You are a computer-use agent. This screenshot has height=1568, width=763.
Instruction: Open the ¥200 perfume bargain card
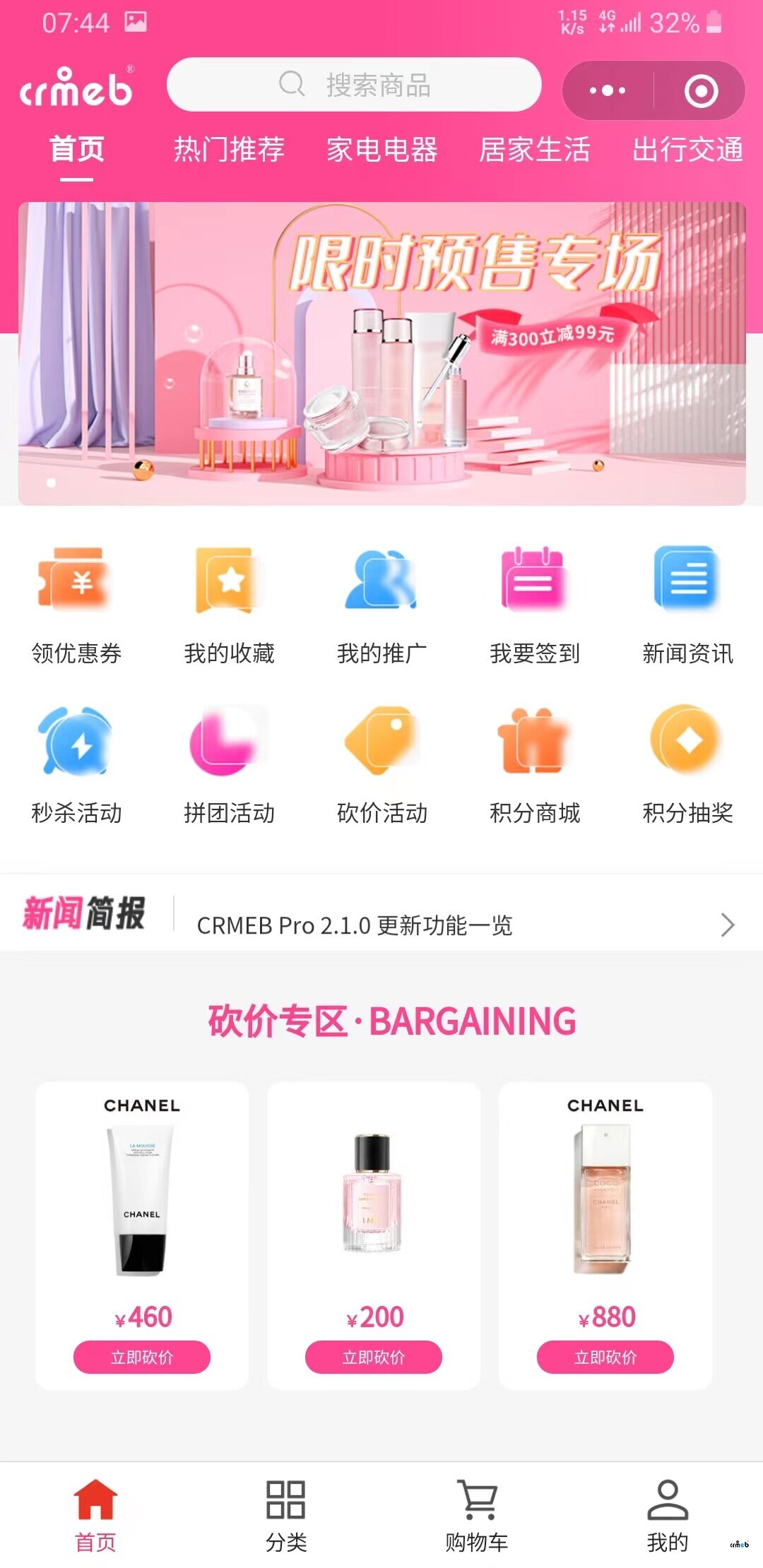point(374,1201)
